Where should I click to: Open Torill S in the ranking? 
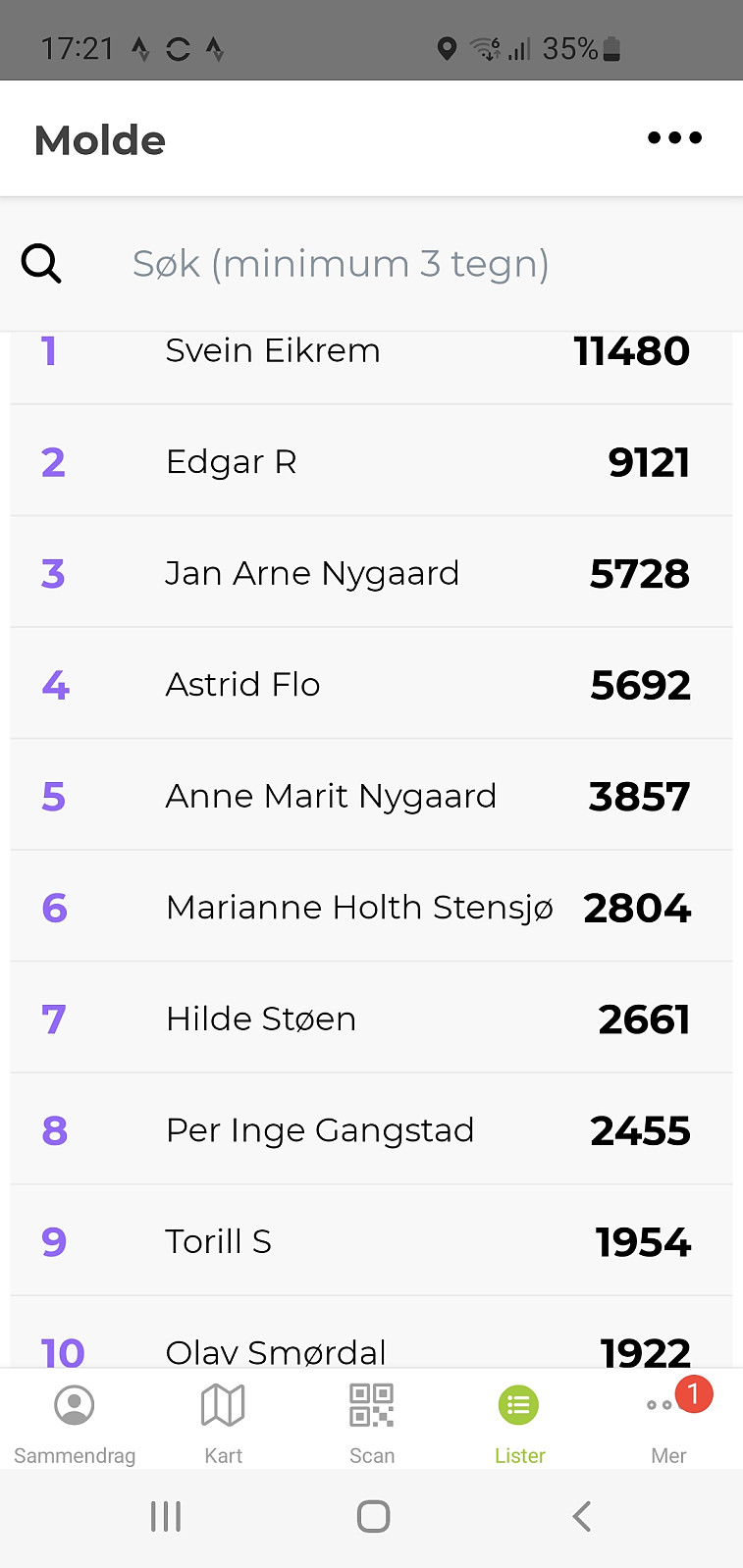[371, 1241]
